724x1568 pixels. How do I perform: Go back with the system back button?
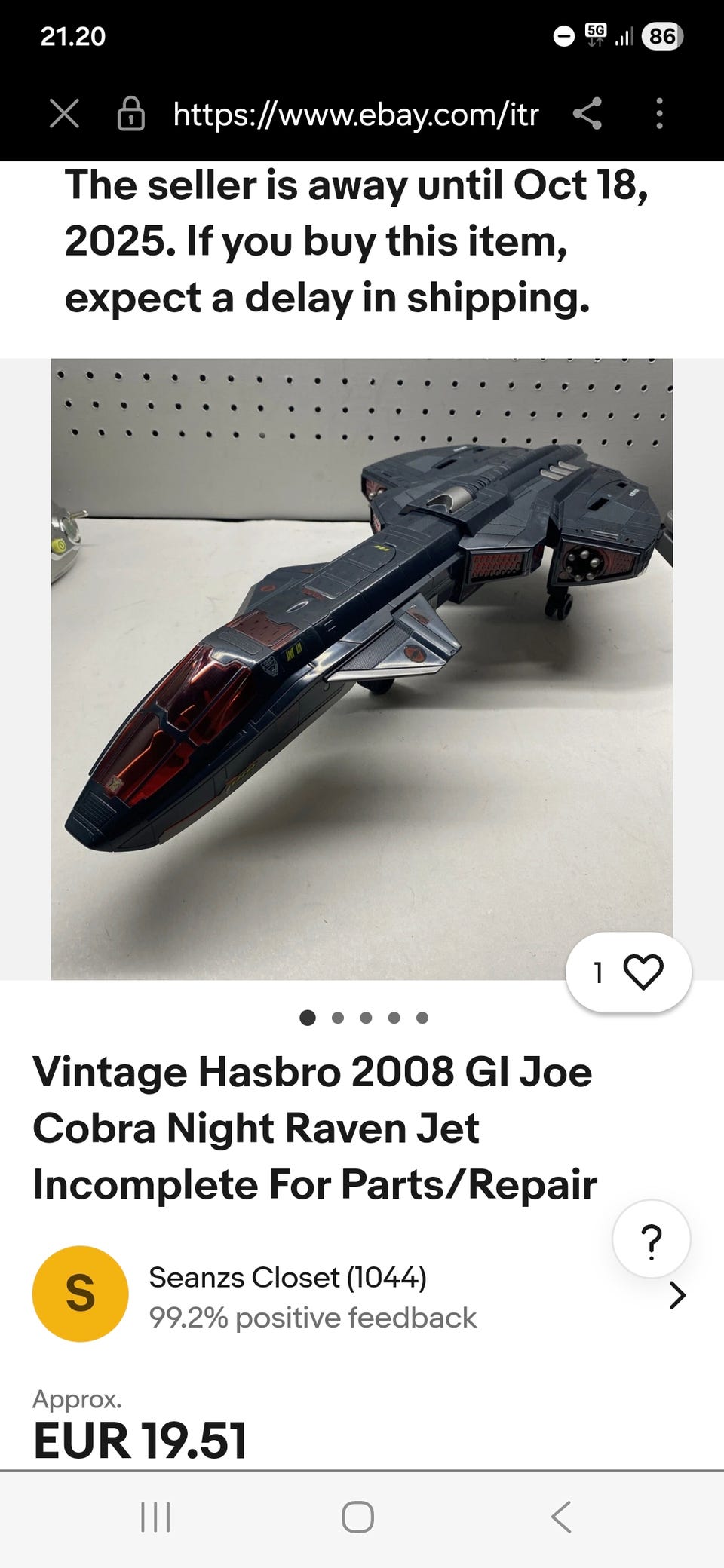tap(561, 1517)
